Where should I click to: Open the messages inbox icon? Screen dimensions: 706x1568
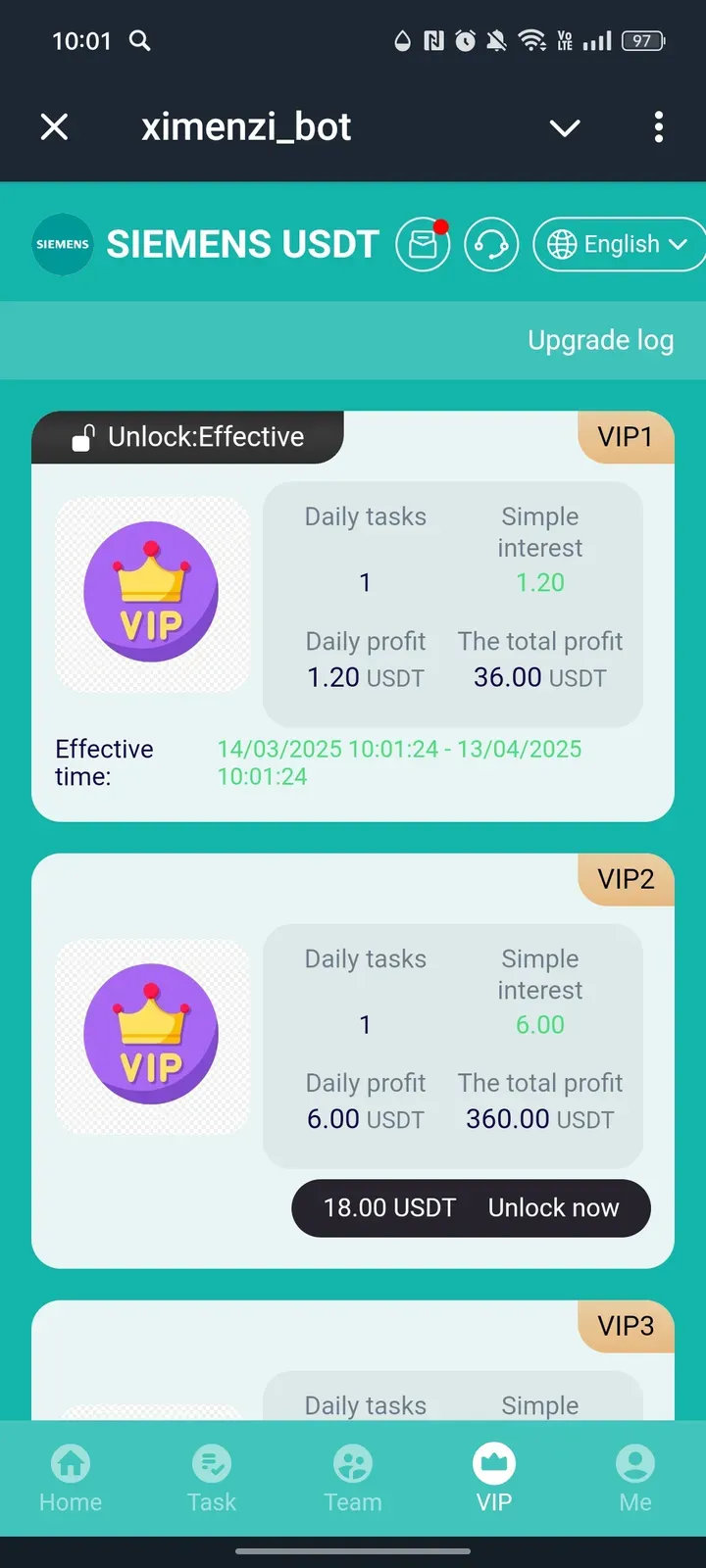(x=423, y=244)
